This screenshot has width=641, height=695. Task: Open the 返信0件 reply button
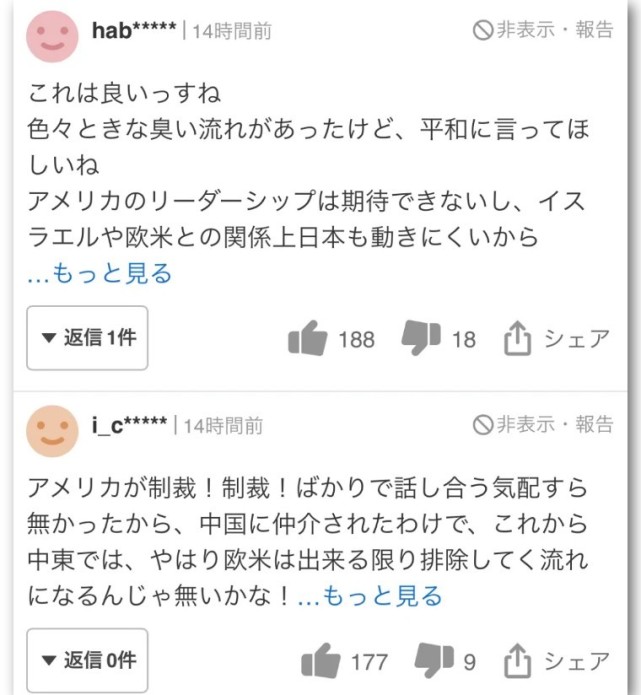coord(87,660)
